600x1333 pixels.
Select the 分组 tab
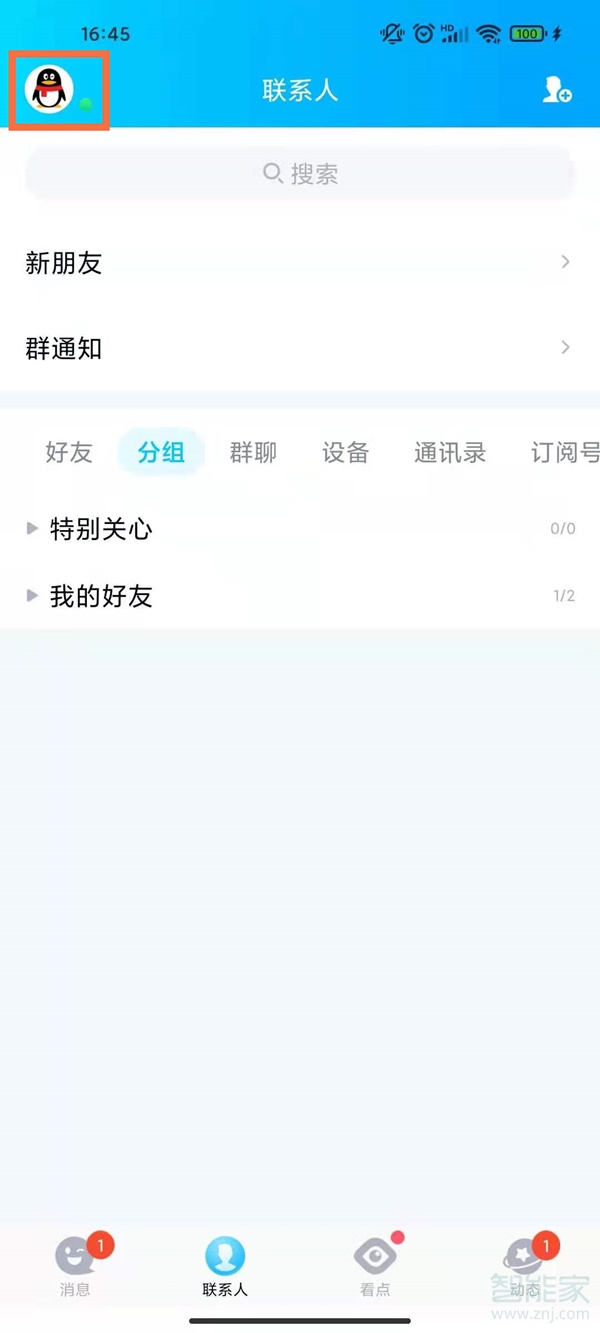(161, 452)
